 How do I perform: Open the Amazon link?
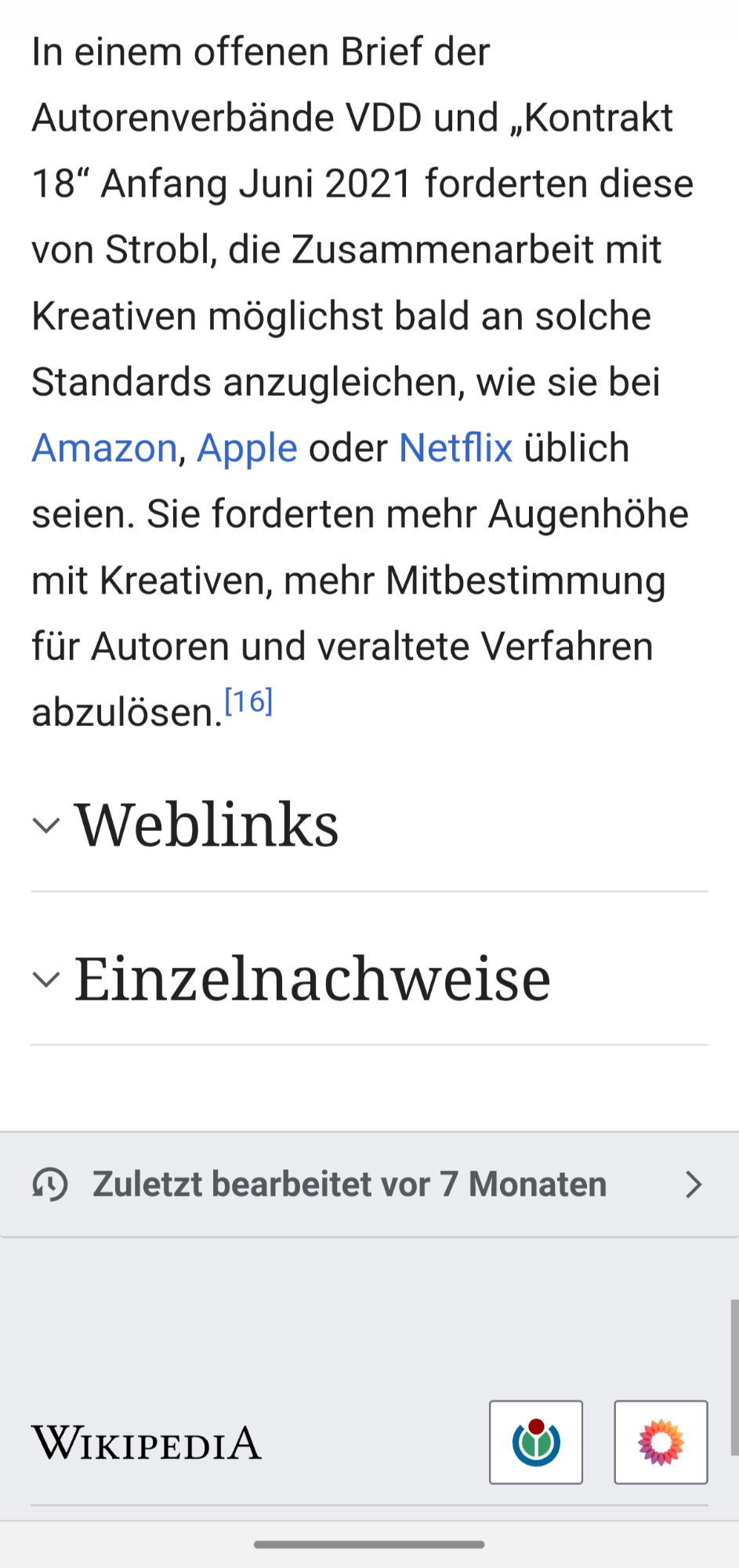pos(104,448)
